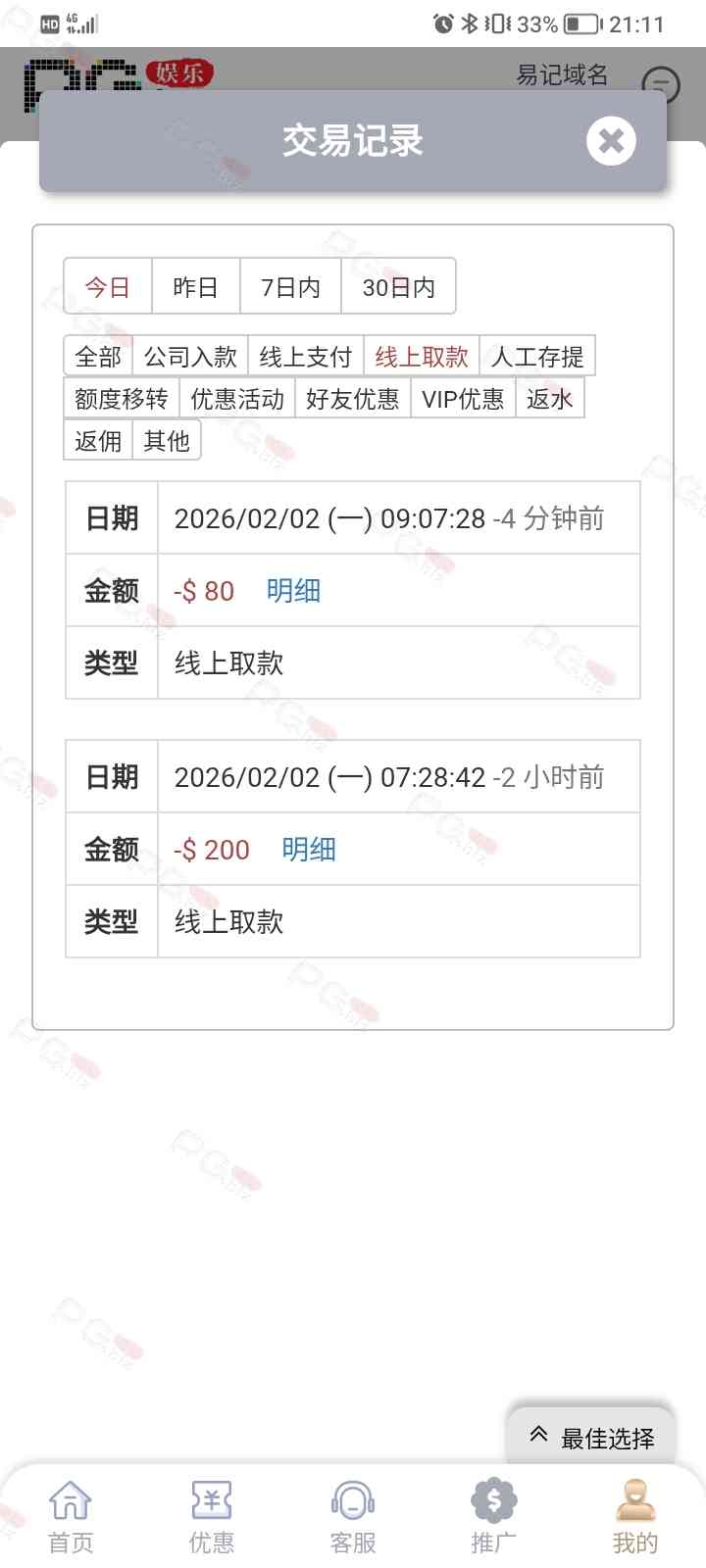
Task: Filter by 公司入款
Action: [190, 357]
